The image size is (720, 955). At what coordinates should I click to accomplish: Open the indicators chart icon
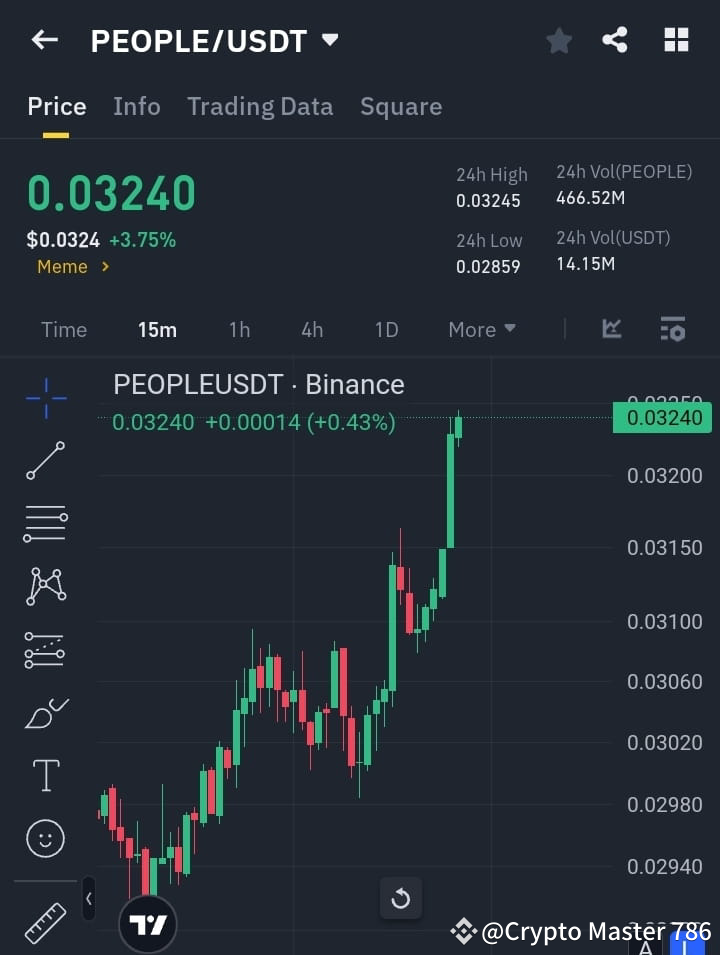[611, 329]
